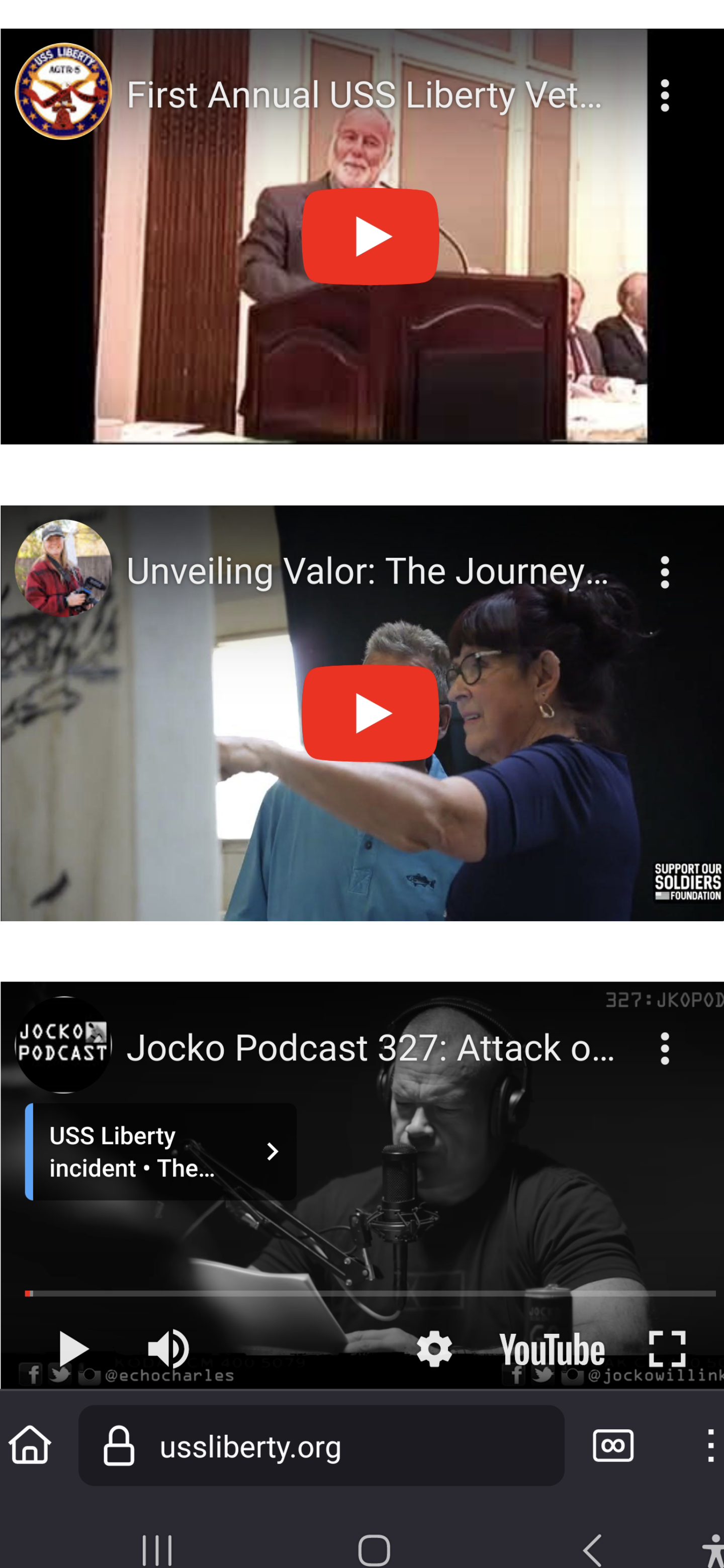
Task: Open USS Liberty channel avatar on first video
Action: coord(63,91)
